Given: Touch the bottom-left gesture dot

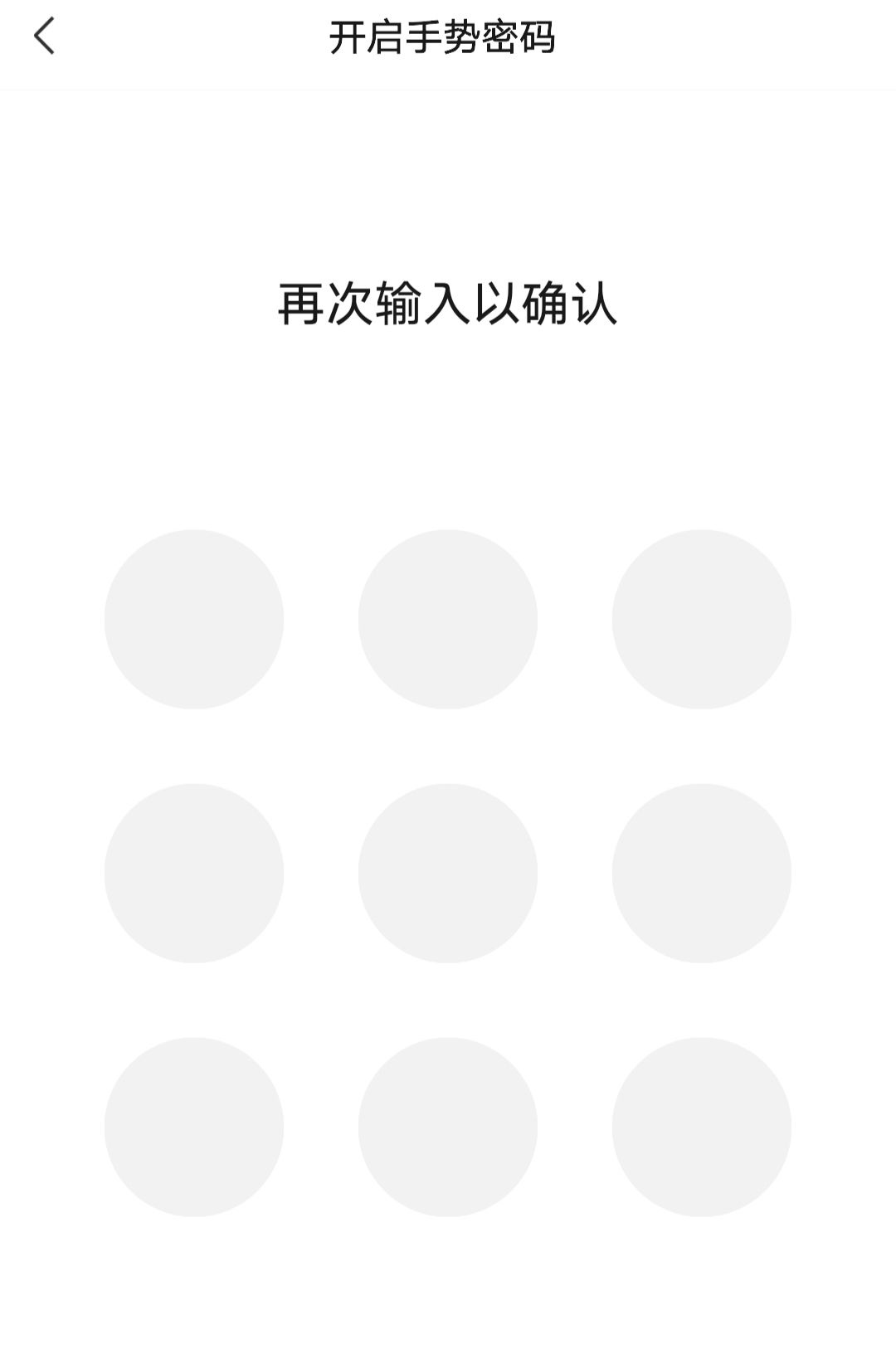Looking at the screenshot, I should [x=194, y=1127].
